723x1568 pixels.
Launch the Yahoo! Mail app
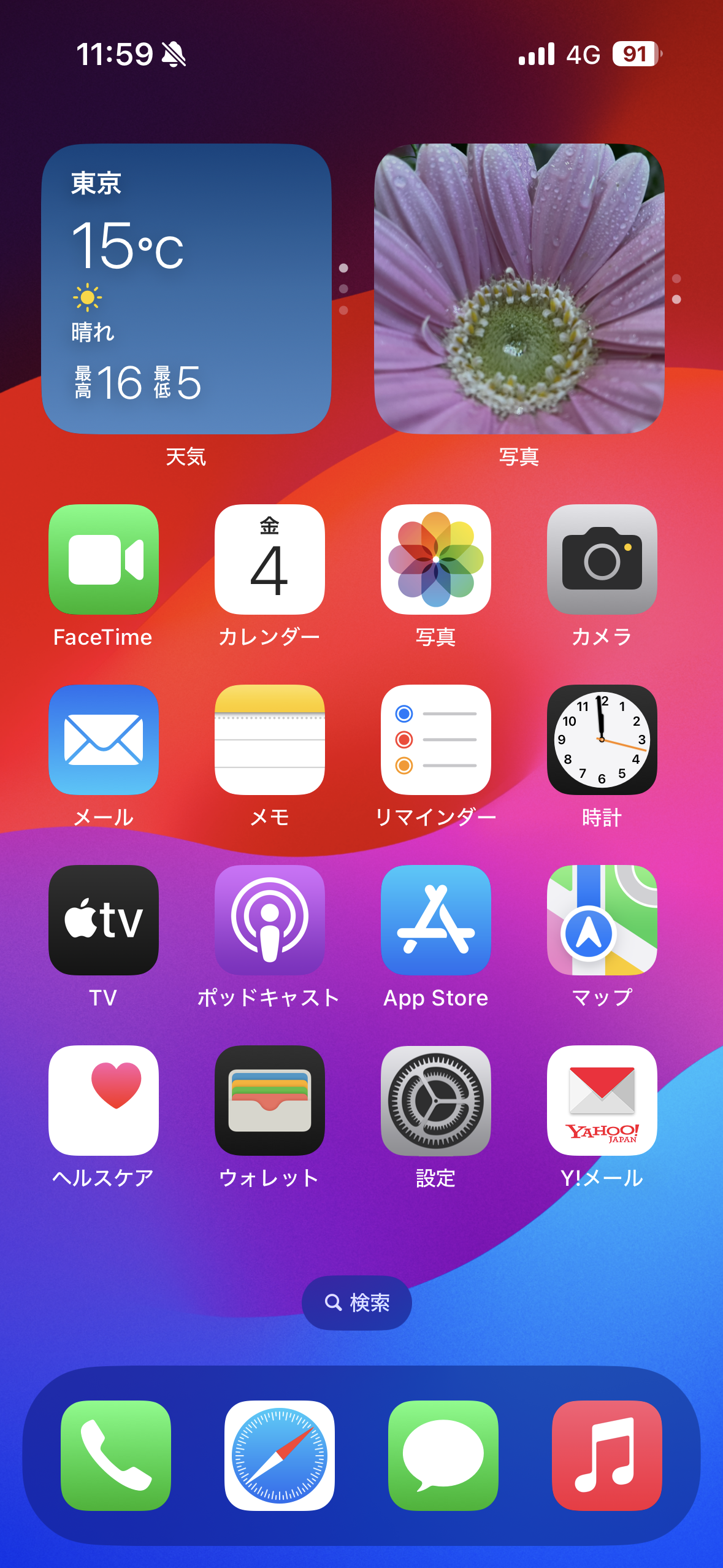click(x=602, y=1101)
